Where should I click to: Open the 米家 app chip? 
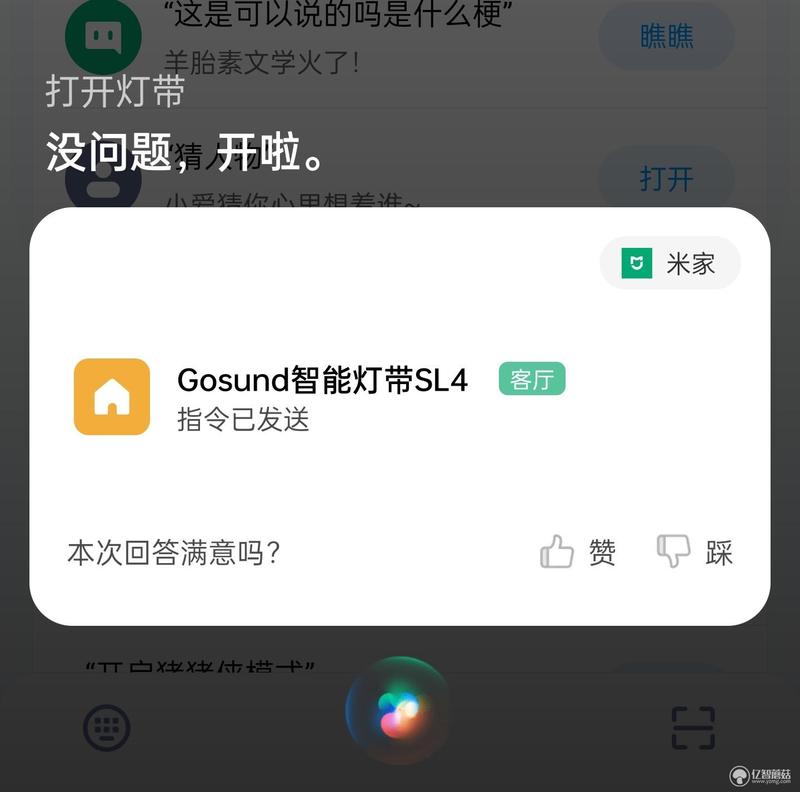(x=670, y=264)
